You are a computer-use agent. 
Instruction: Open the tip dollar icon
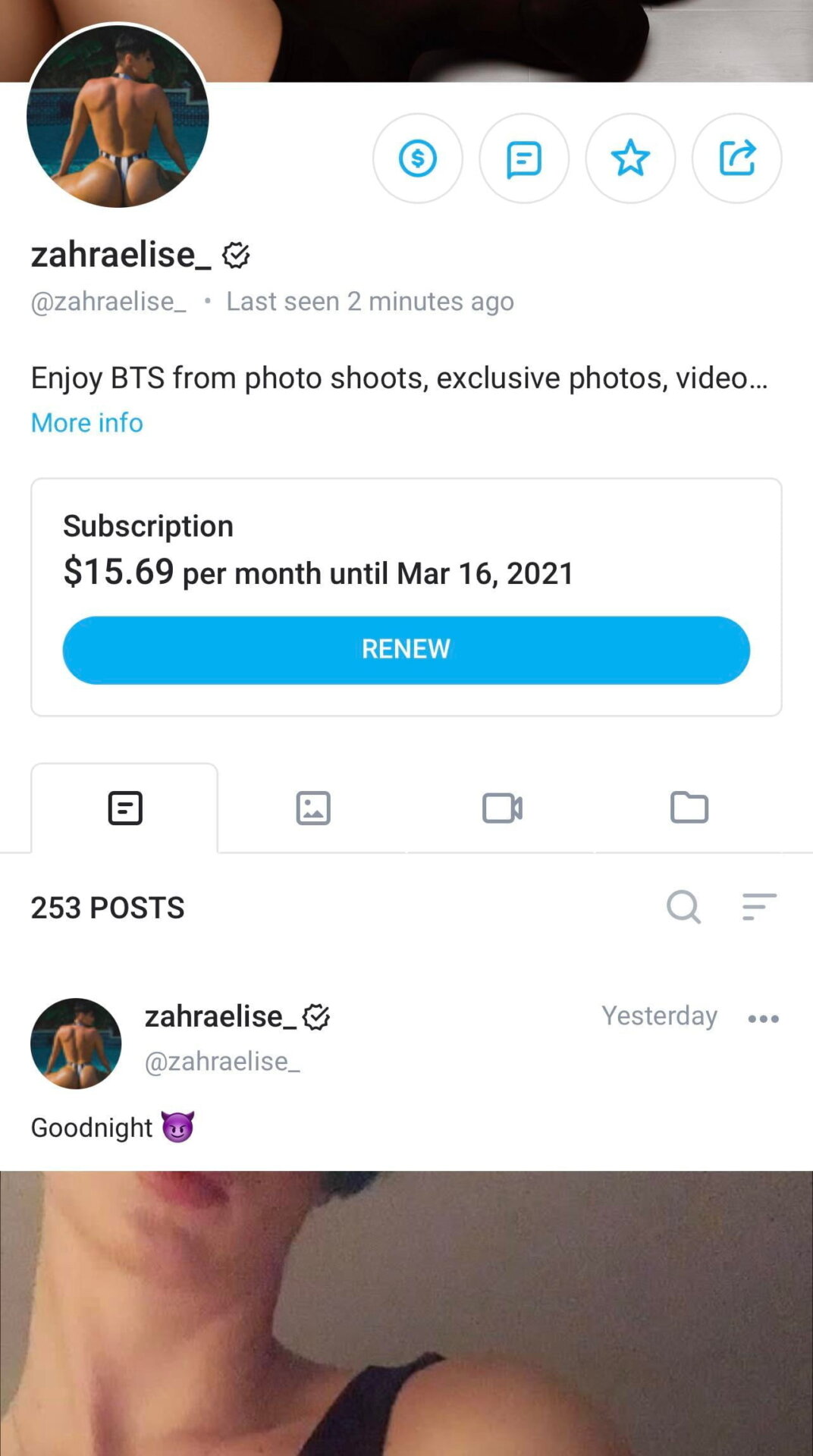(x=418, y=159)
